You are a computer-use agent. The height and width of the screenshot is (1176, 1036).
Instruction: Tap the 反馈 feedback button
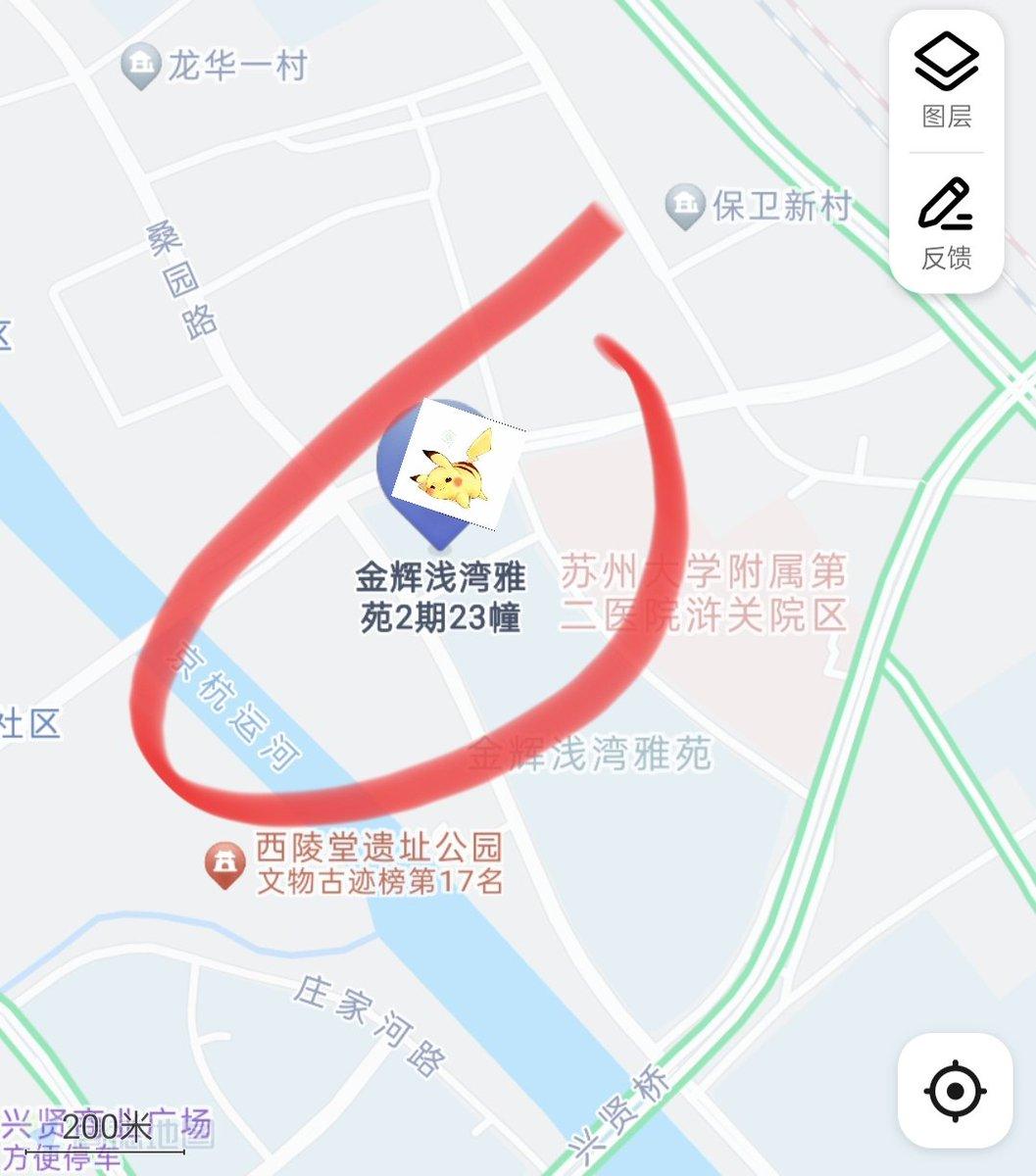click(x=946, y=223)
